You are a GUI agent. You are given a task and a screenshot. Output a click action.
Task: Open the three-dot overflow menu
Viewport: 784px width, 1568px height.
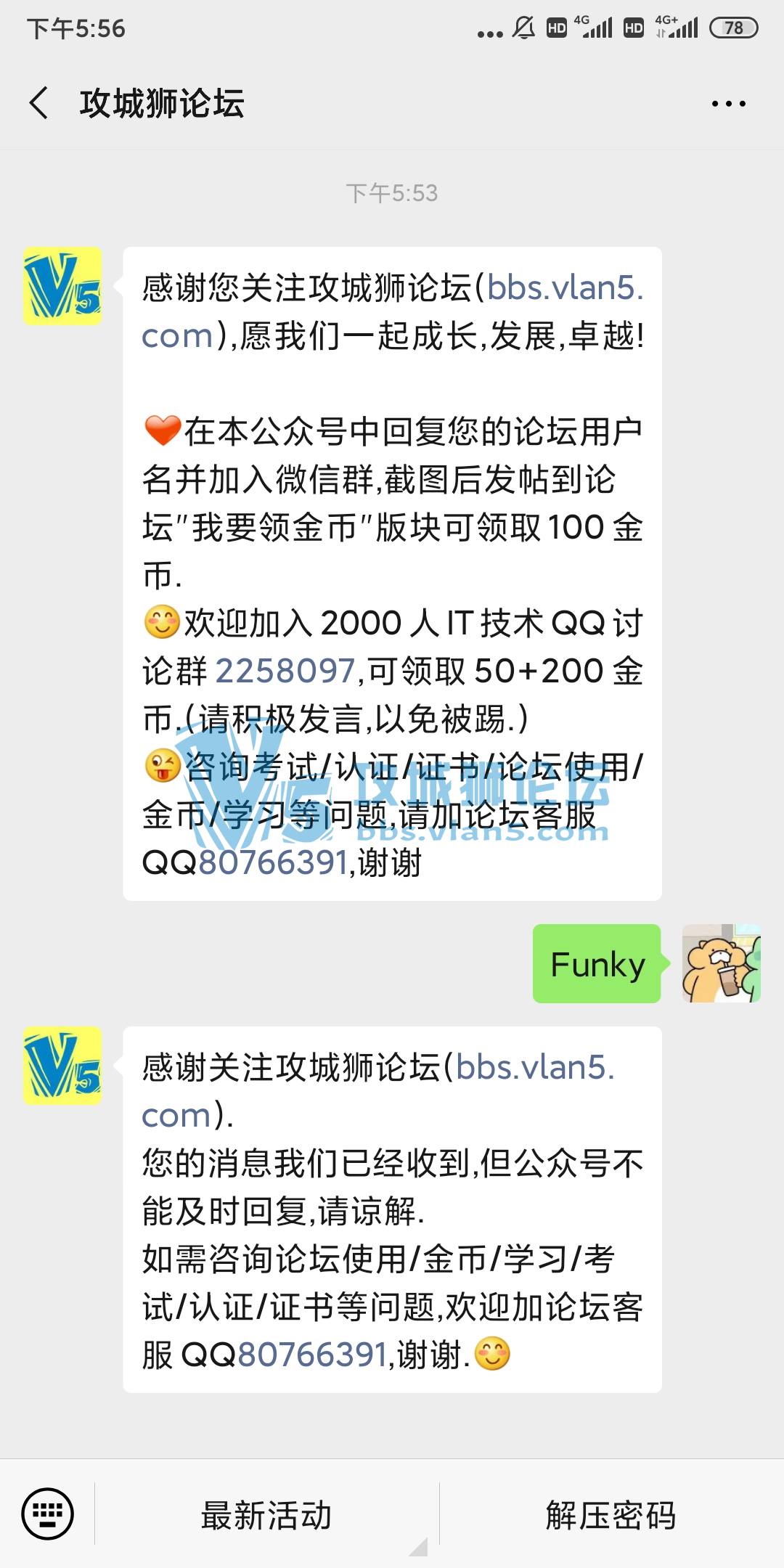pyautogui.click(x=728, y=104)
